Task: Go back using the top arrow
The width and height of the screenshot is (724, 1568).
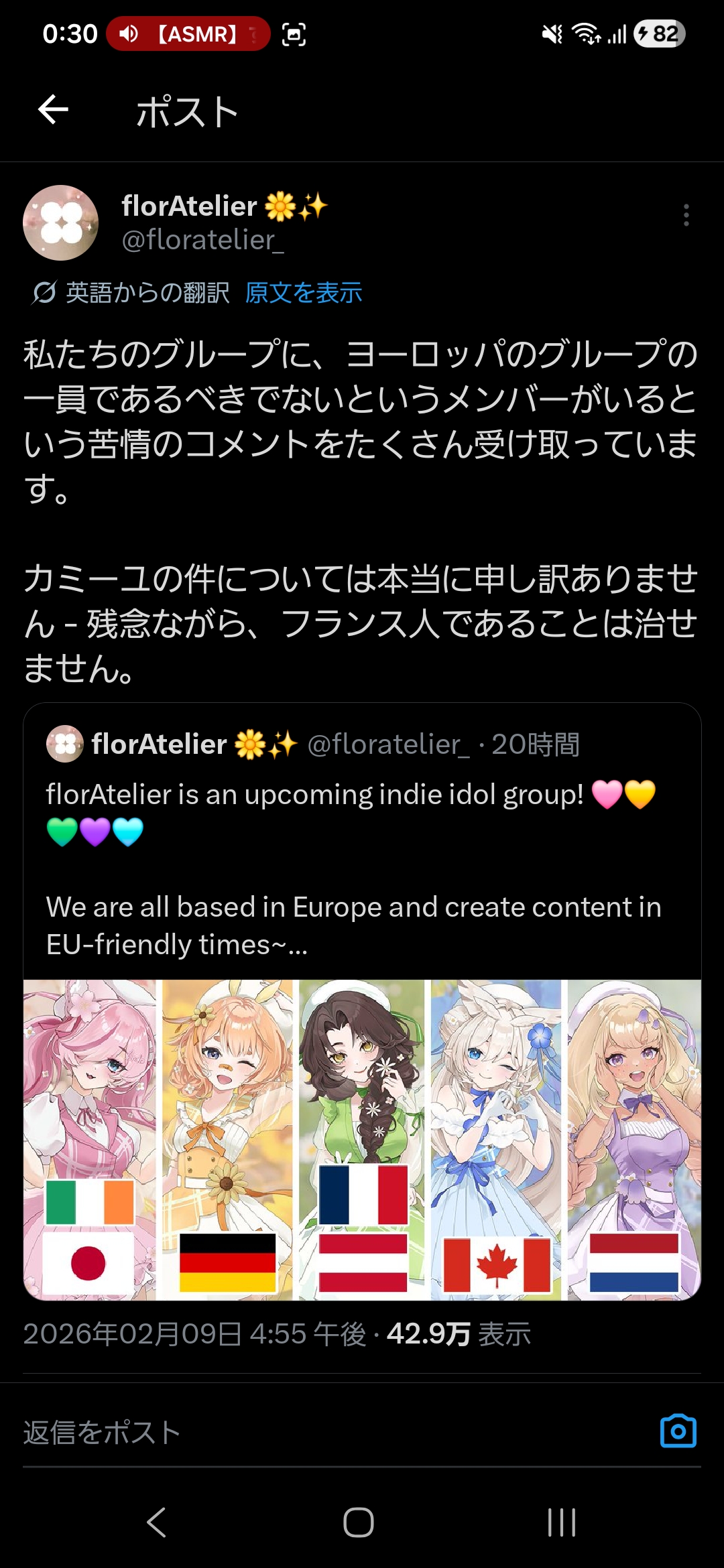Action: [x=54, y=110]
